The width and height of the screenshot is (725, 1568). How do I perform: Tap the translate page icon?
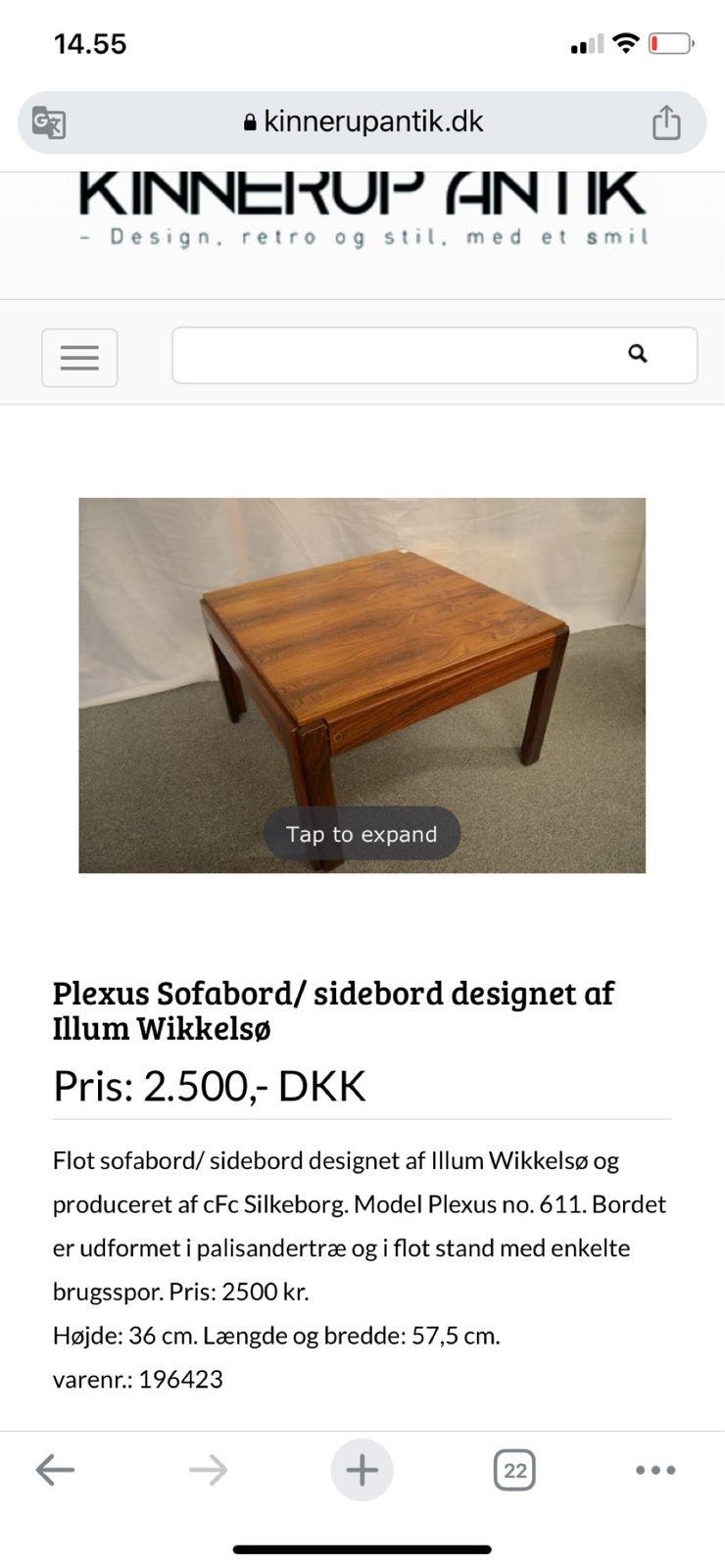[x=49, y=122]
